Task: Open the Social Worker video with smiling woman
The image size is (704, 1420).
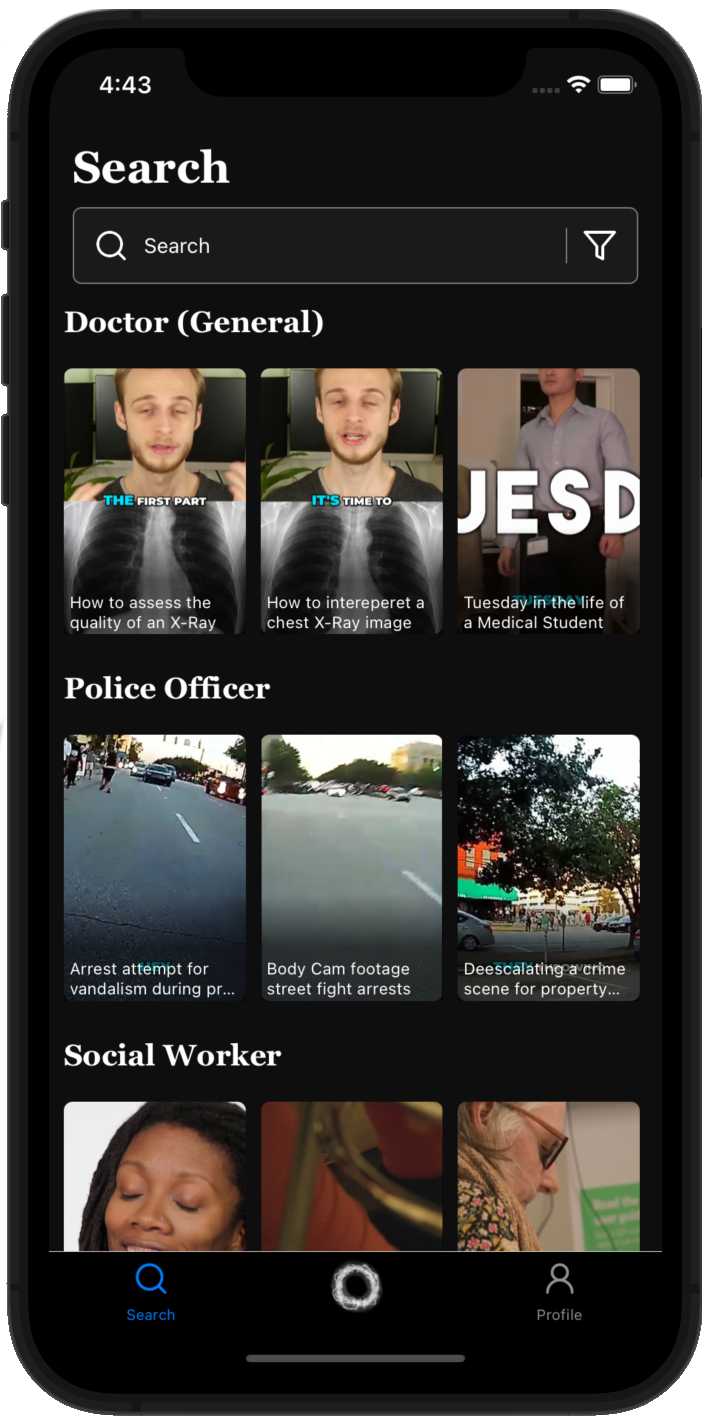Action: [155, 1175]
